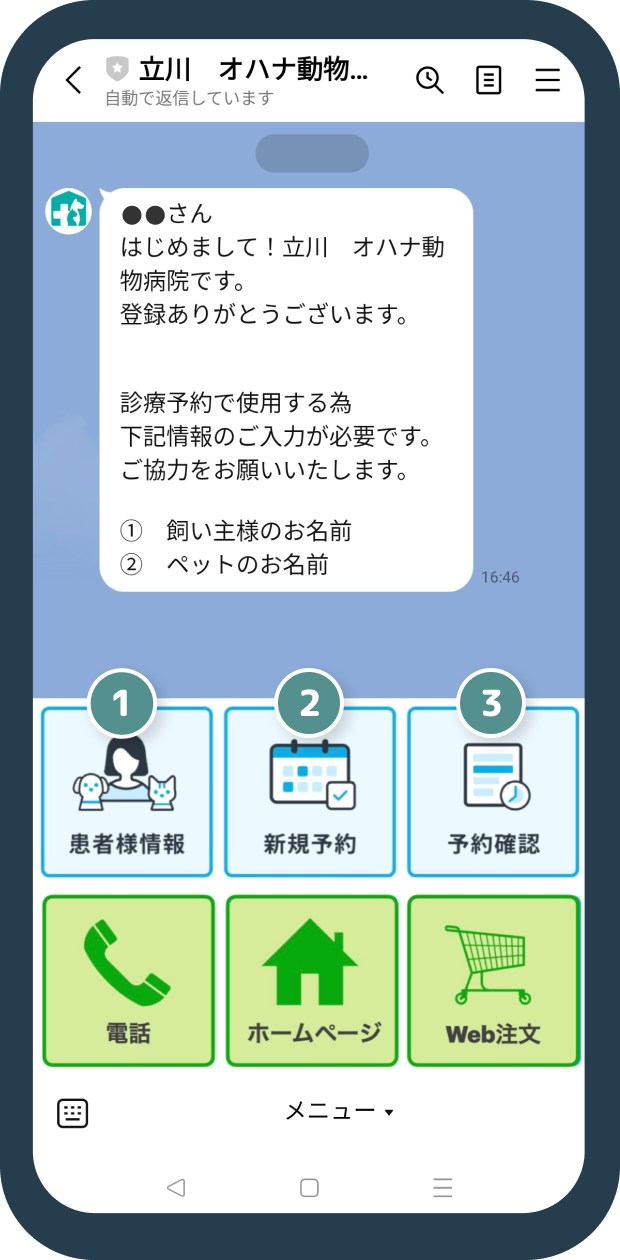Open 患者様情報 patient info tile
Image resolution: width=620 pixels, height=1260 pixels.
tap(127, 792)
